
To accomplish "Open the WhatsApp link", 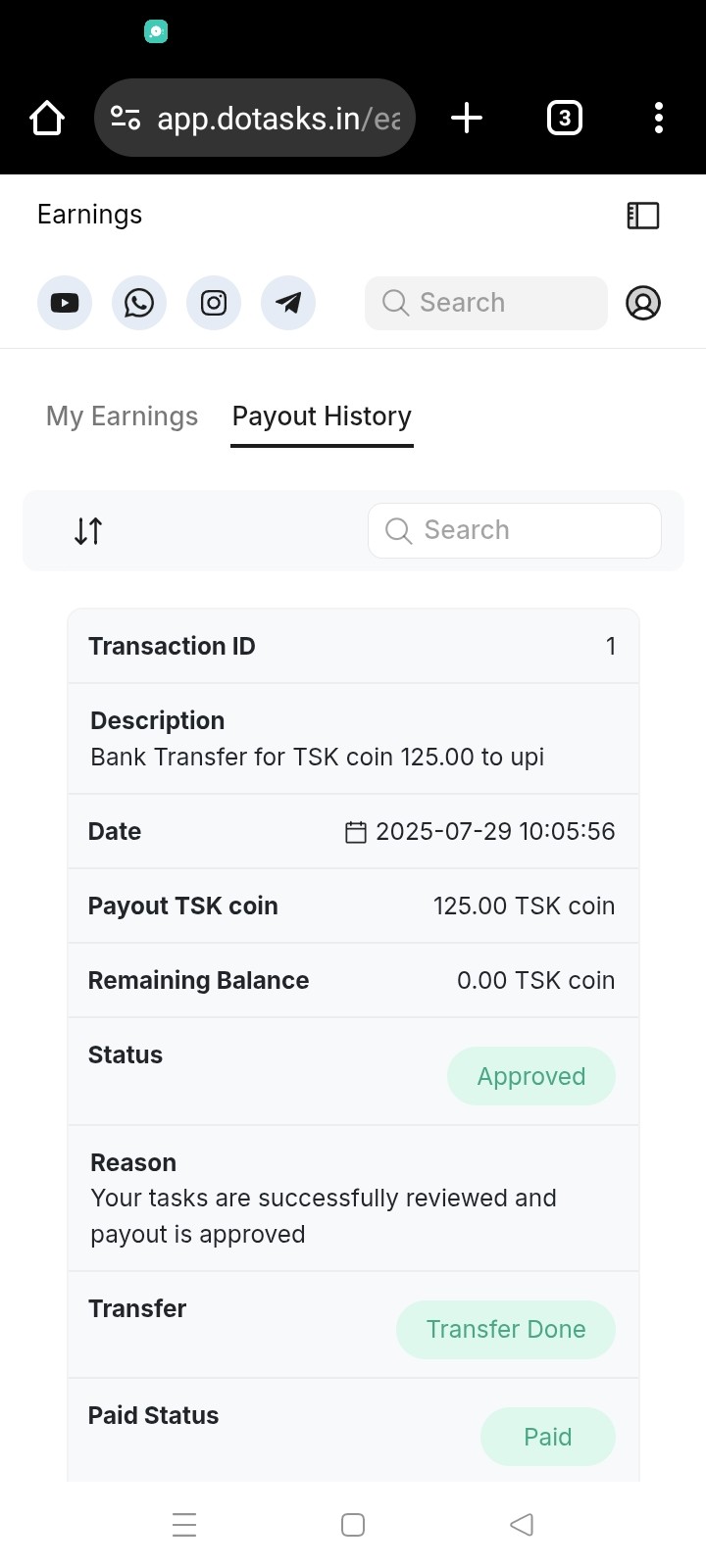I will 139,303.
